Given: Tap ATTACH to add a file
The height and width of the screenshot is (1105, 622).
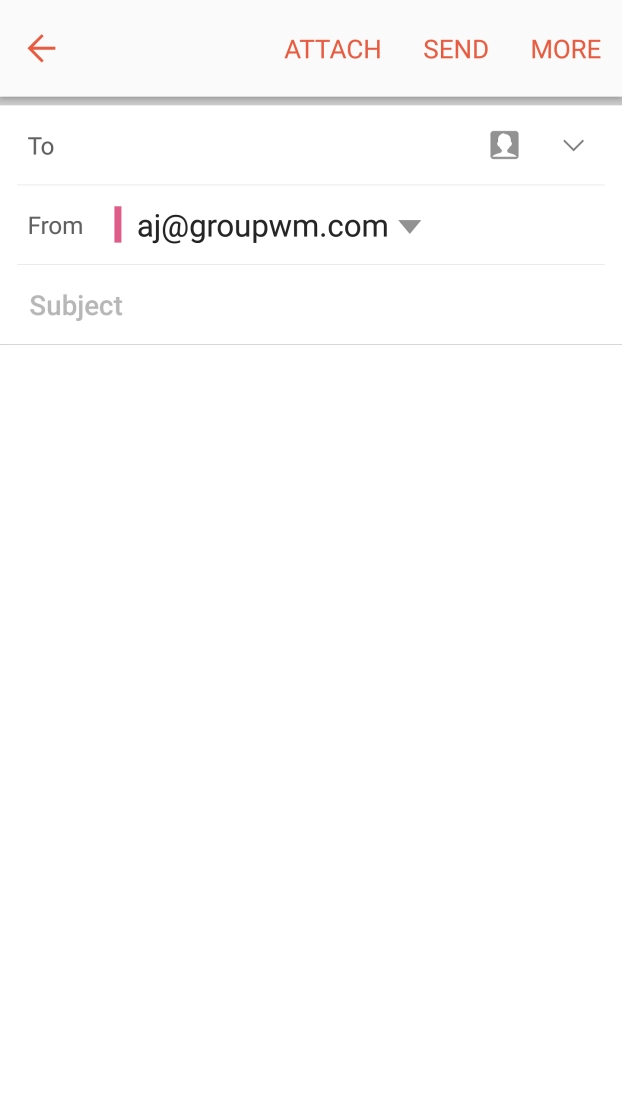Looking at the screenshot, I should click(333, 50).
